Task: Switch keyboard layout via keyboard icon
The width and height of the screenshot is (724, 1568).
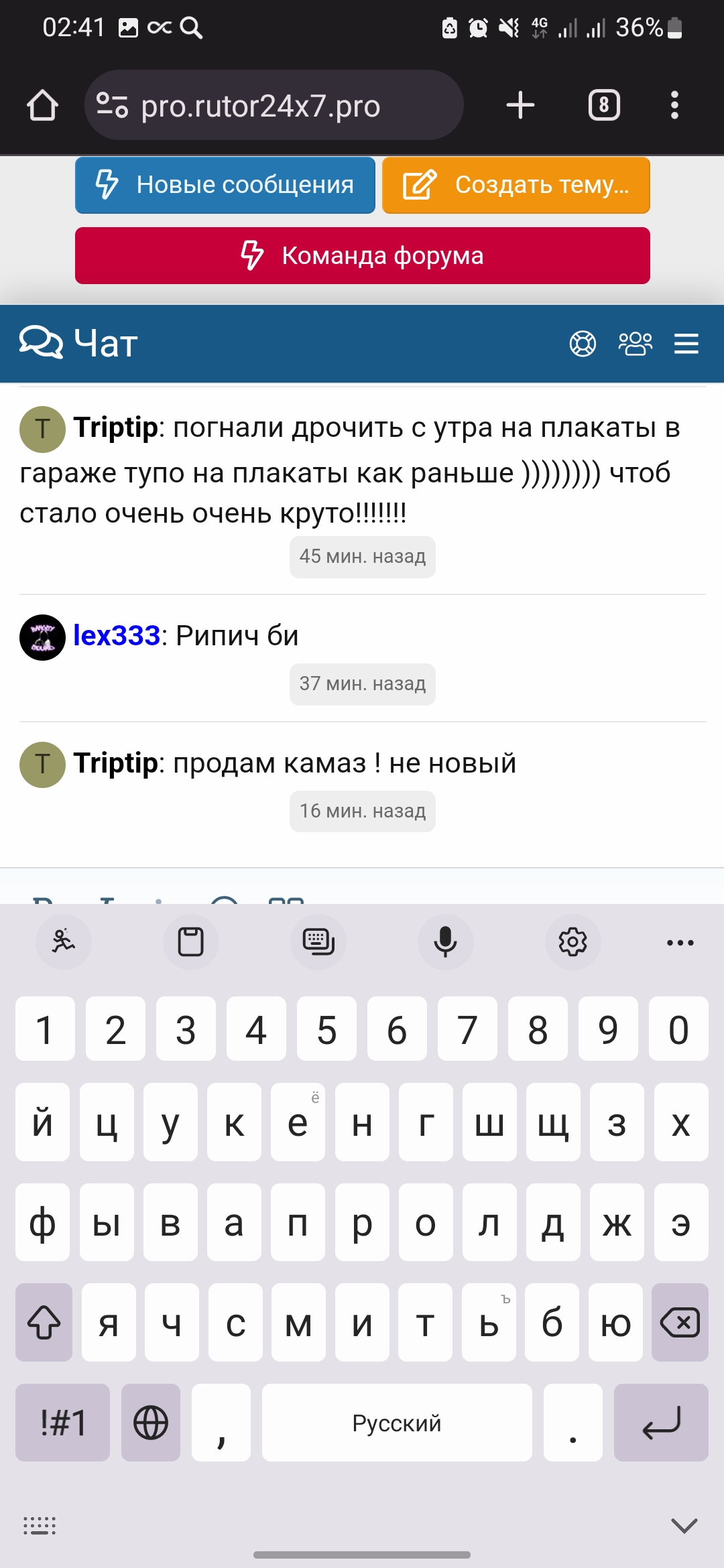Action: pos(318,942)
